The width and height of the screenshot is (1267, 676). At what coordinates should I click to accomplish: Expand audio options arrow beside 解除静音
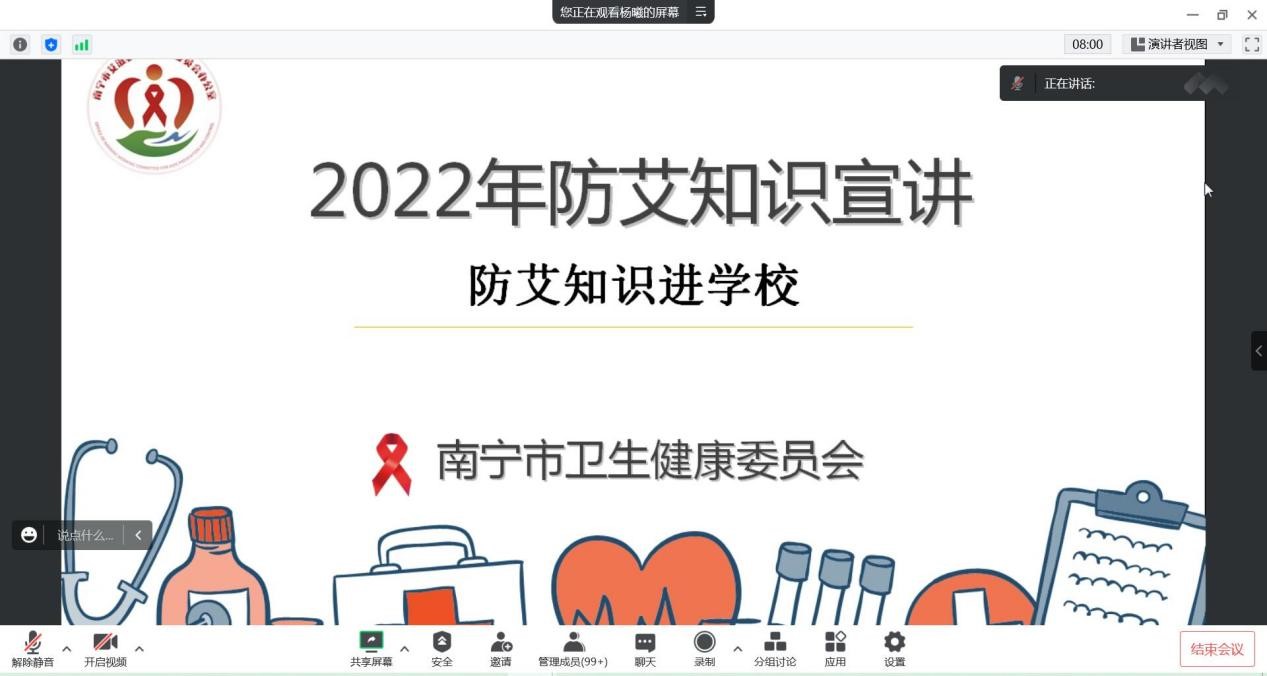67,649
